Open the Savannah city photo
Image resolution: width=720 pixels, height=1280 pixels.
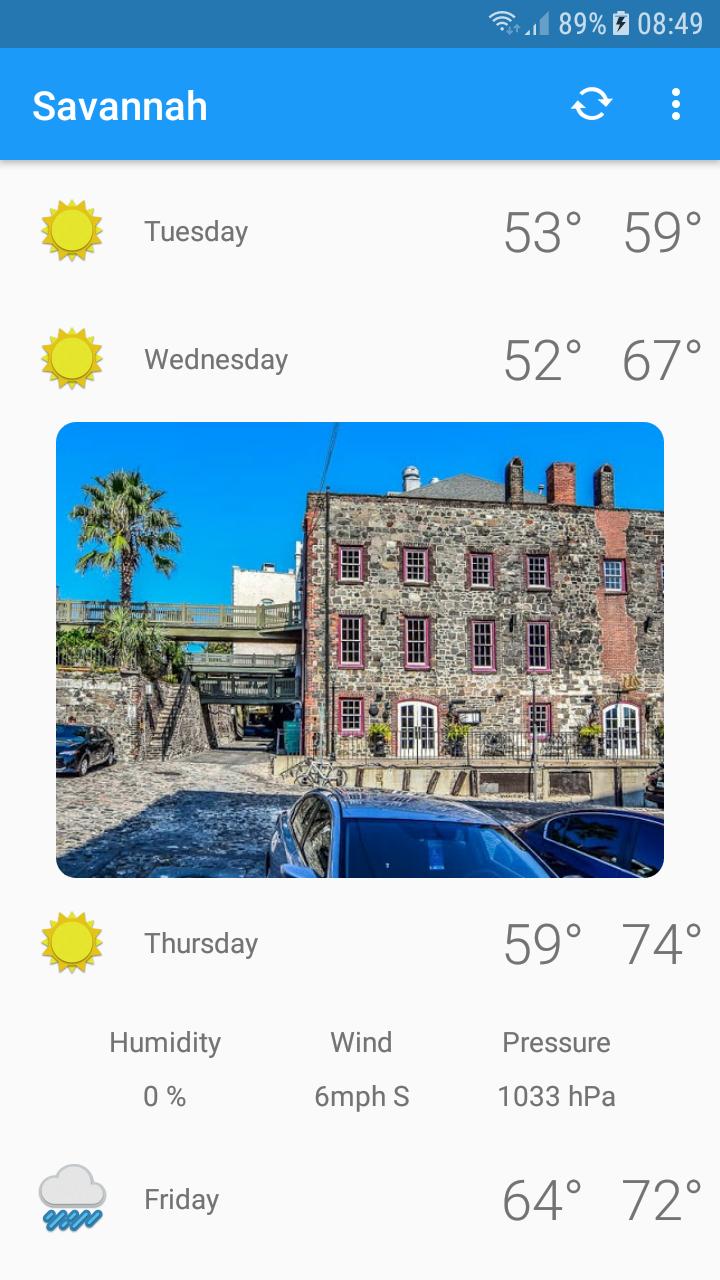pyautogui.click(x=360, y=649)
